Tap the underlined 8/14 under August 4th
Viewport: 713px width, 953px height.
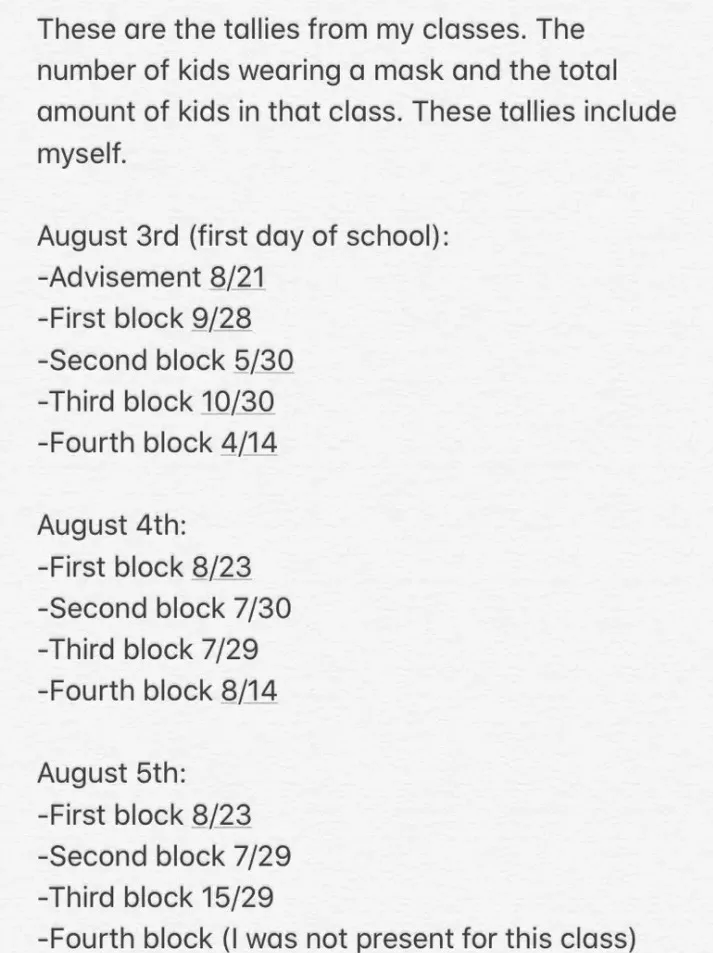[x=249, y=691]
